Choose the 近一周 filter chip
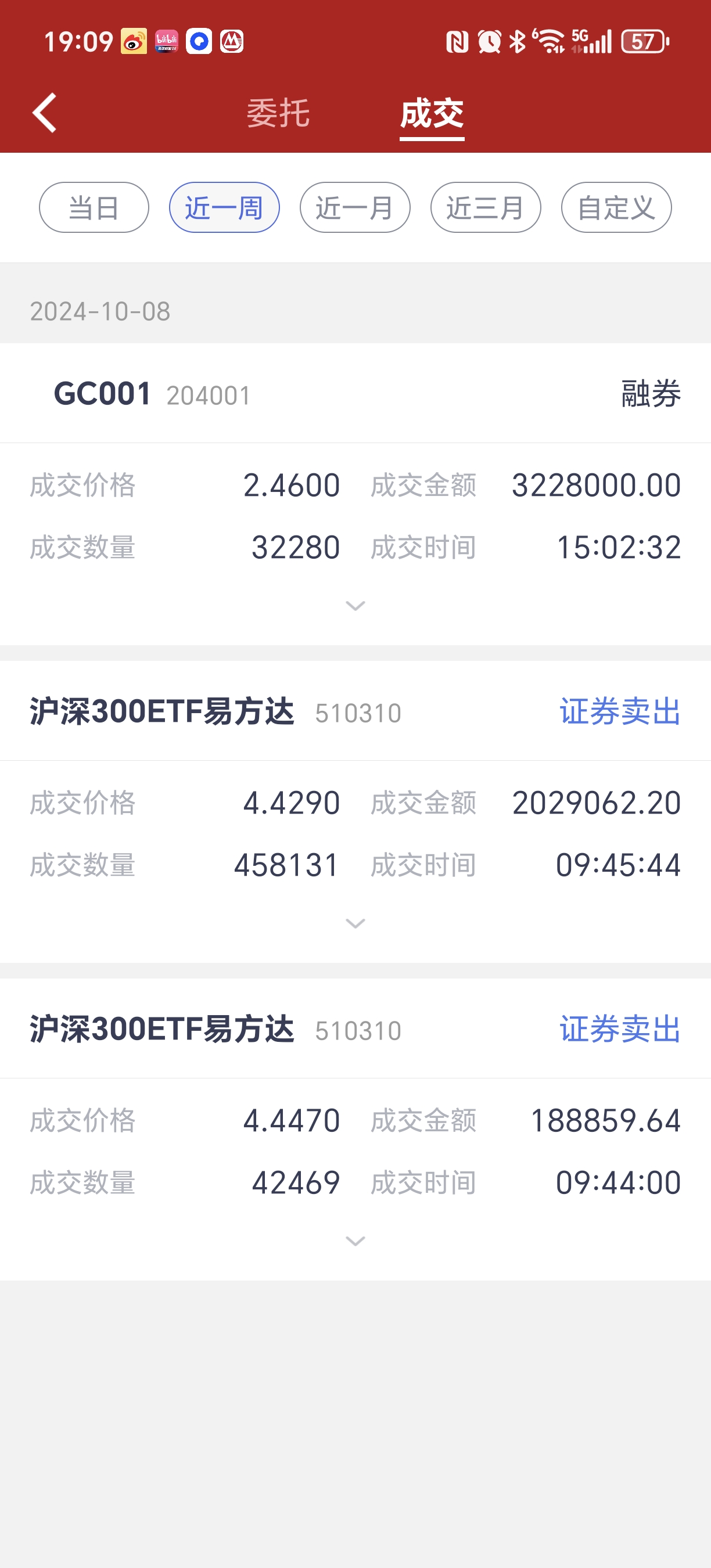 coord(224,207)
